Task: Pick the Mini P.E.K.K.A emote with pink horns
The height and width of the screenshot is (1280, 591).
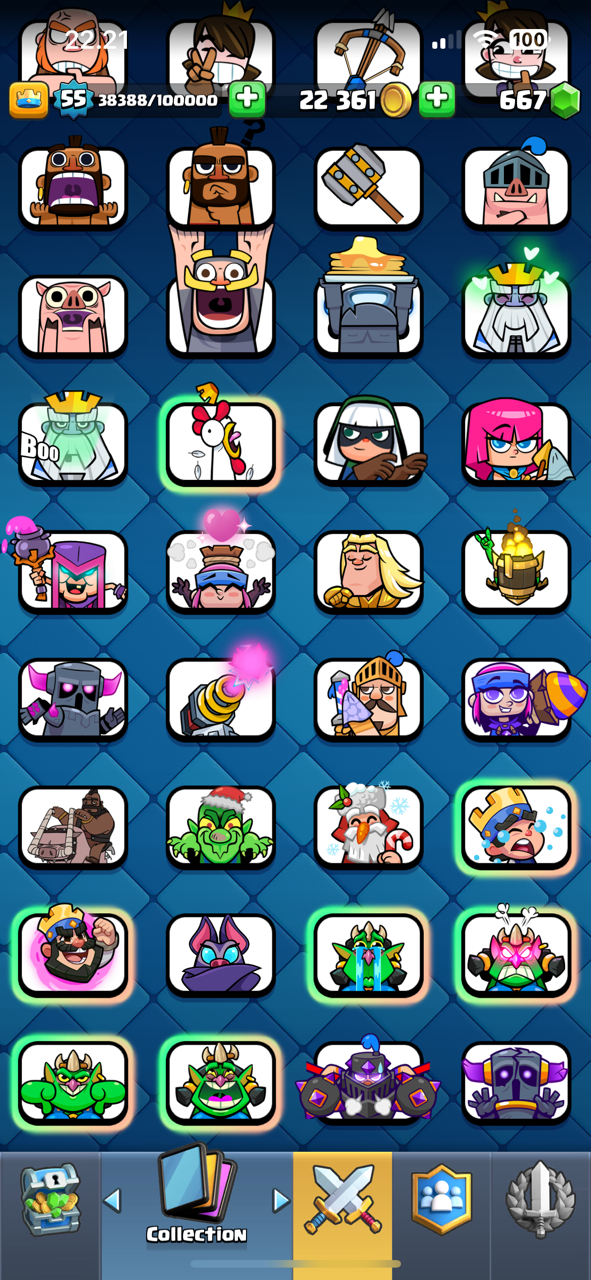Action: [x=72, y=698]
